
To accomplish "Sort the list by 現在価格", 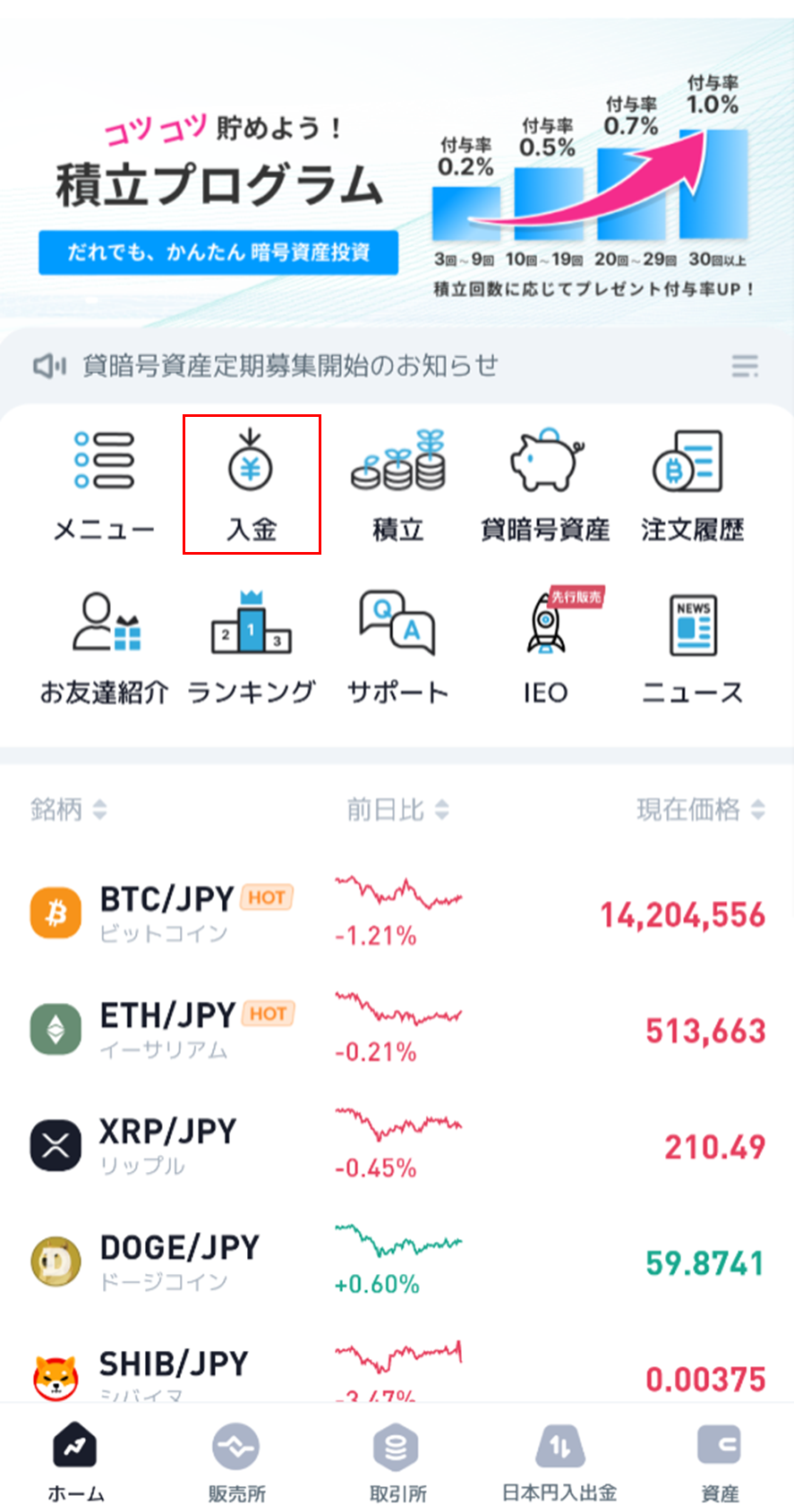I will [700, 810].
